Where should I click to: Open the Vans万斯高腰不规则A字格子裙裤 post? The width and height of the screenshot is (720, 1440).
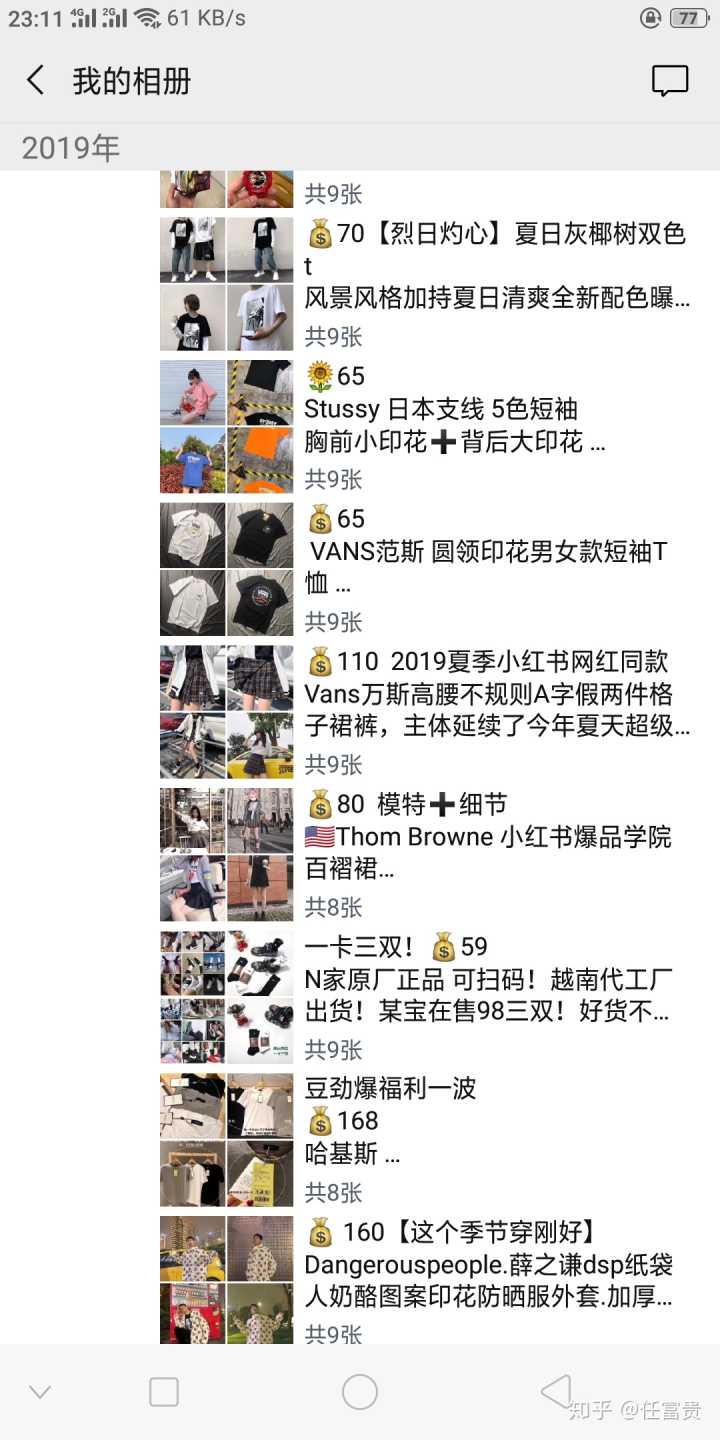click(496, 695)
